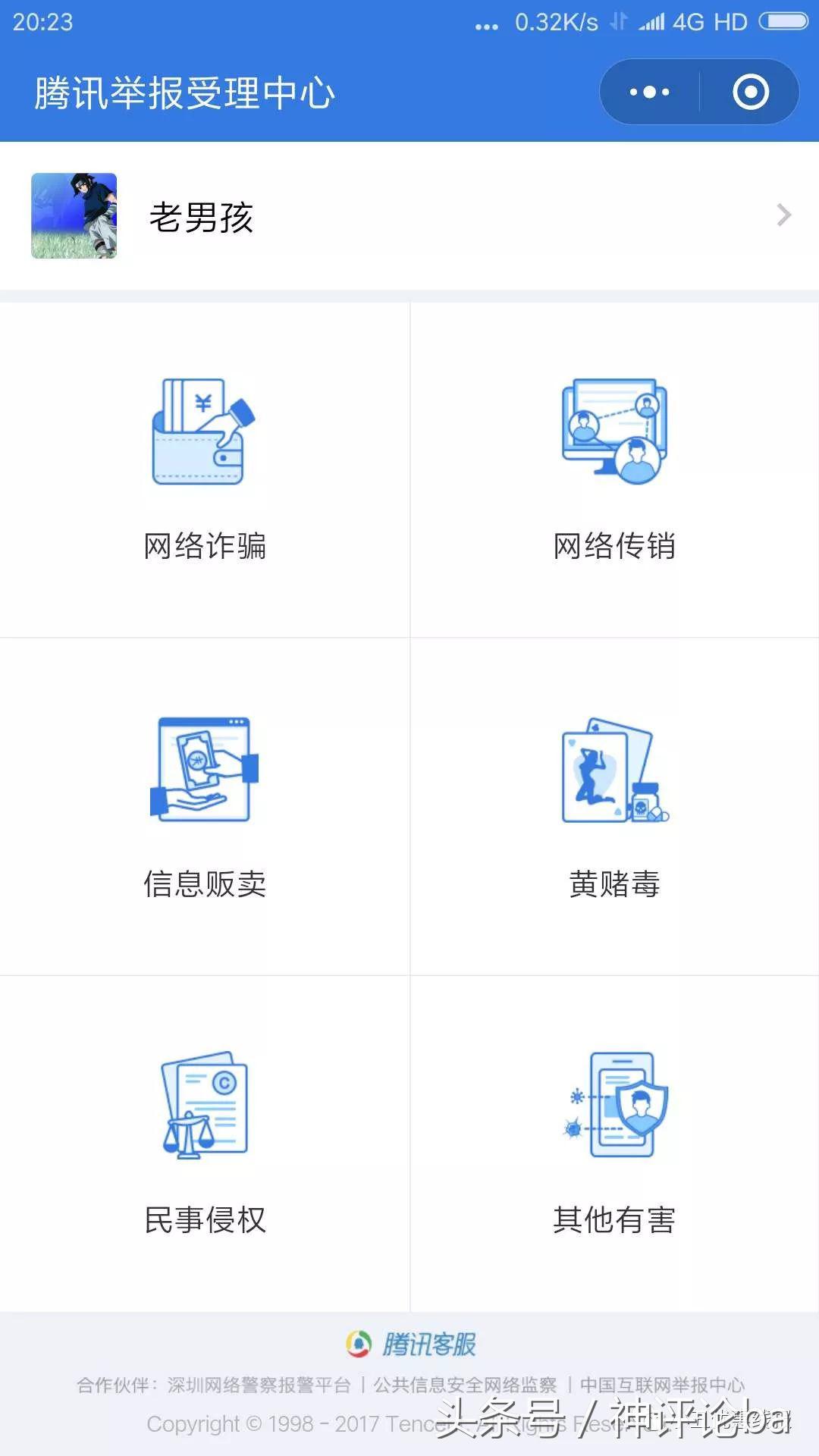Open the 网络诈骗 category panel
Viewport: 819px width, 1456px height.
205,470
